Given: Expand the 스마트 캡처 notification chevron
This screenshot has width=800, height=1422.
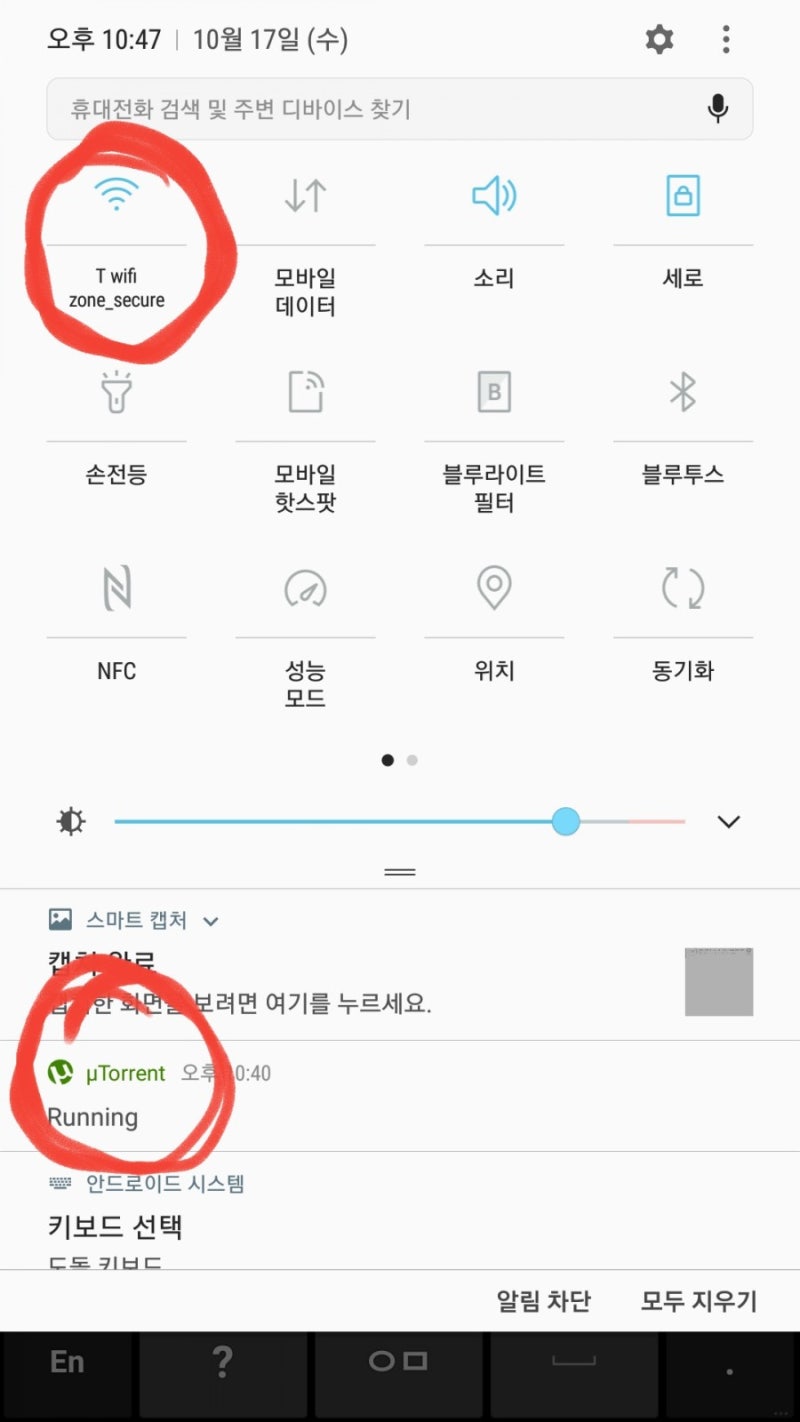Looking at the screenshot, I should pyautogui.click(x=208, y=920).
